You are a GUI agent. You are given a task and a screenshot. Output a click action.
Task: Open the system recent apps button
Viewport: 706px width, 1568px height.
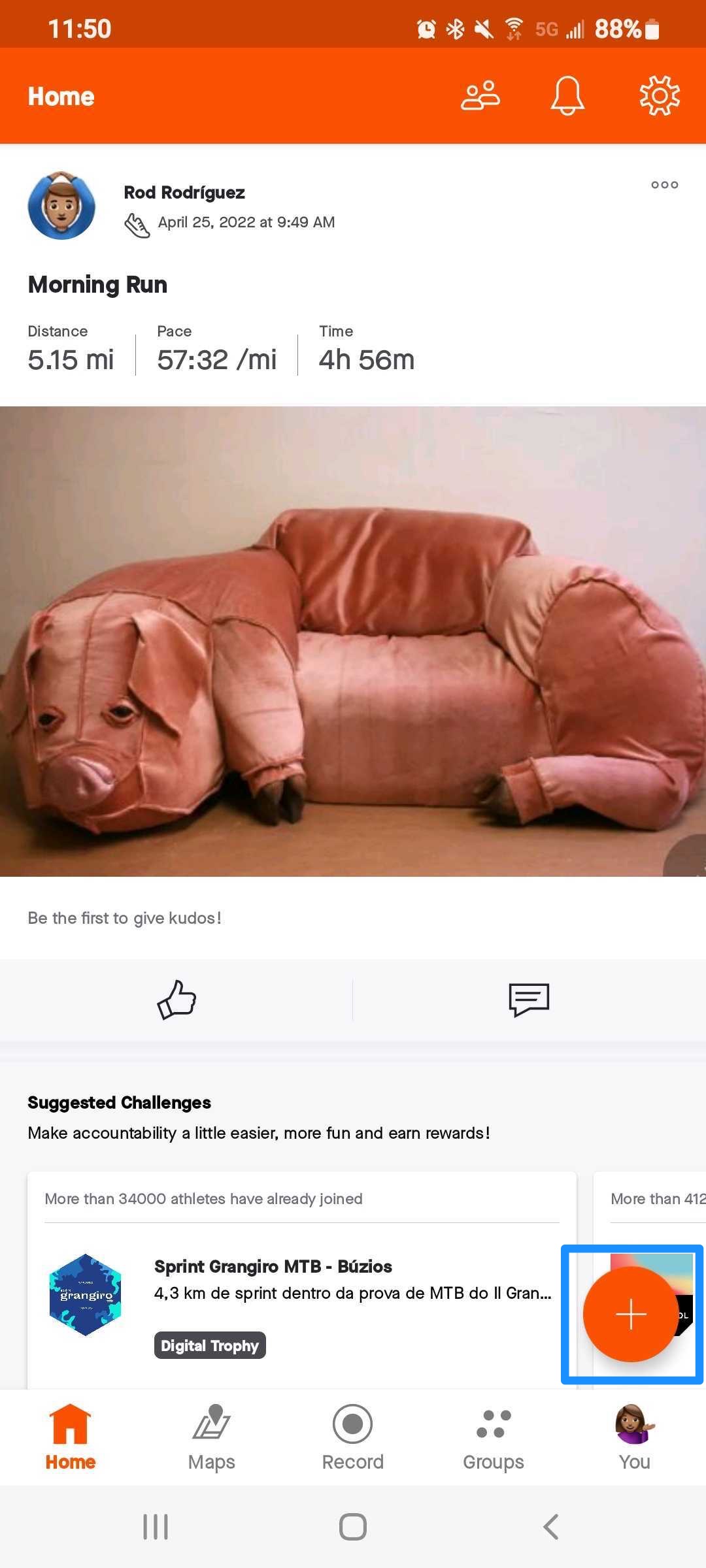click(156, 1527)
